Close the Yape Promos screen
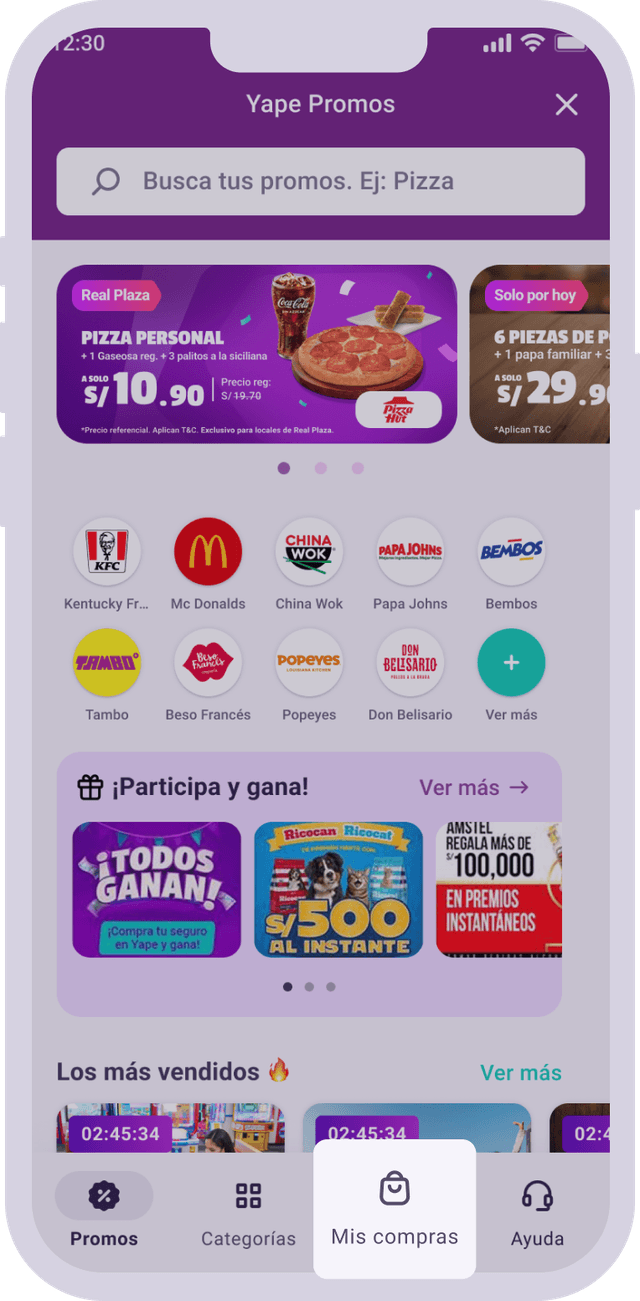 (x=567, y=104)
